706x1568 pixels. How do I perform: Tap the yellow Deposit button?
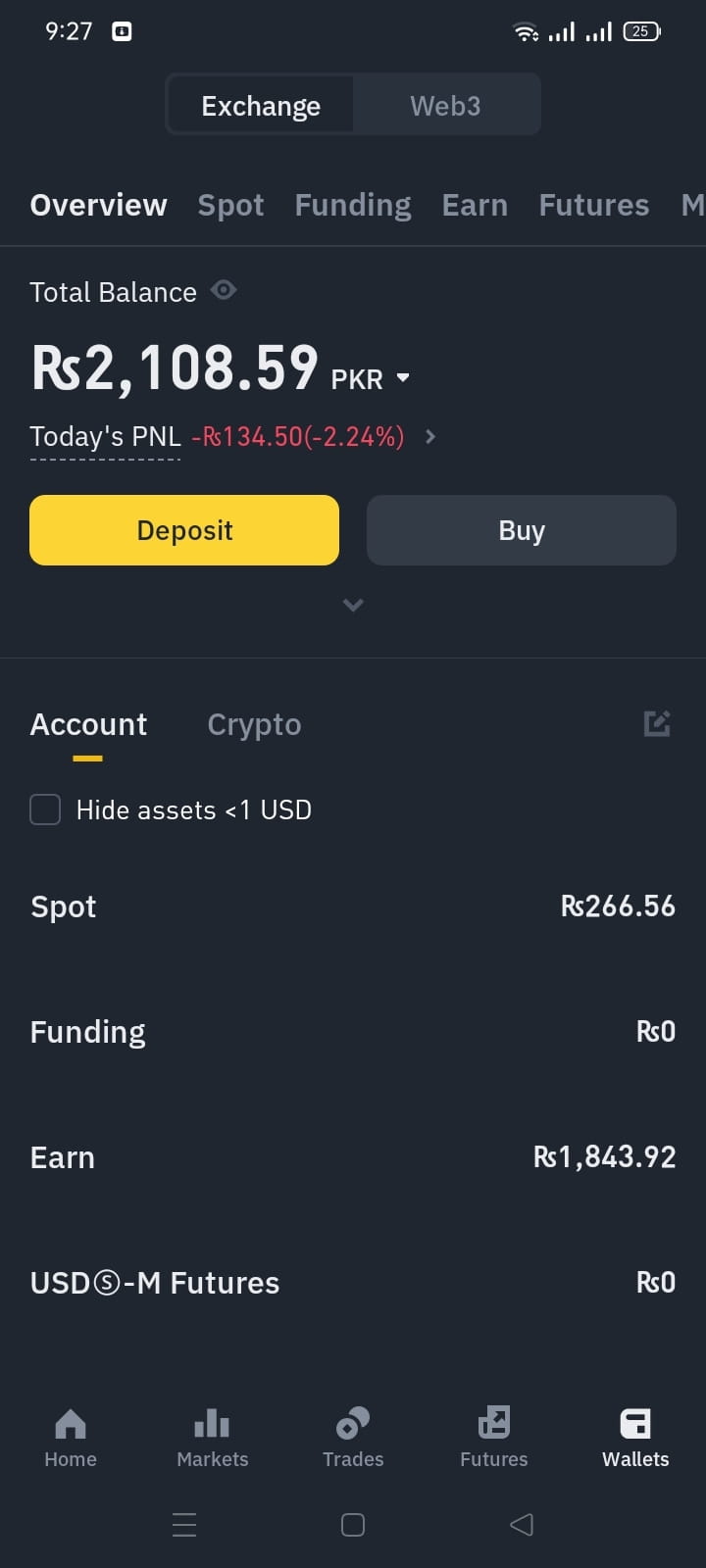click(184, 530)
